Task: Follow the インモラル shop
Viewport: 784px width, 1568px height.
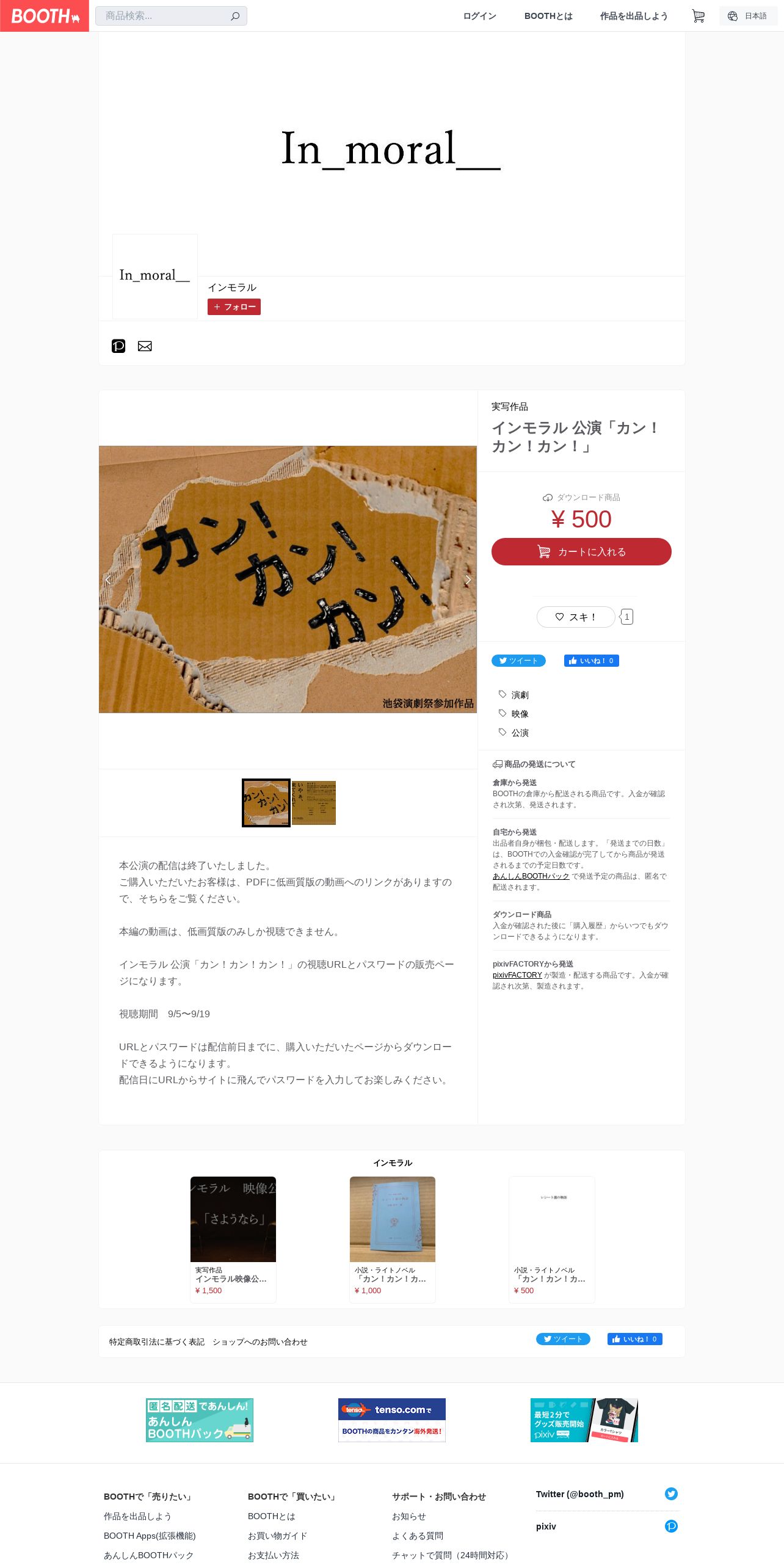Action: coord(234,307)
